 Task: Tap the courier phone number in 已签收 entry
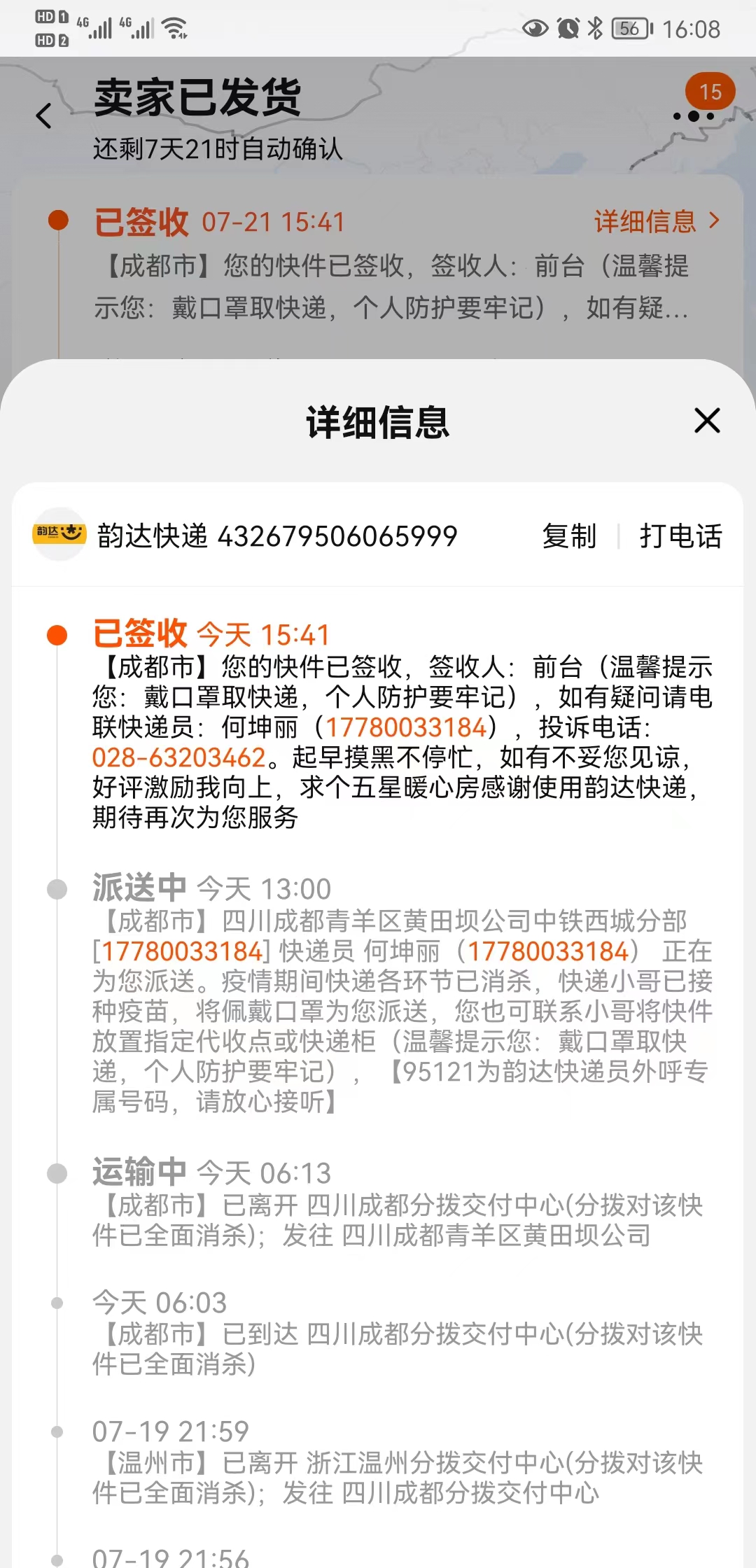406,727
